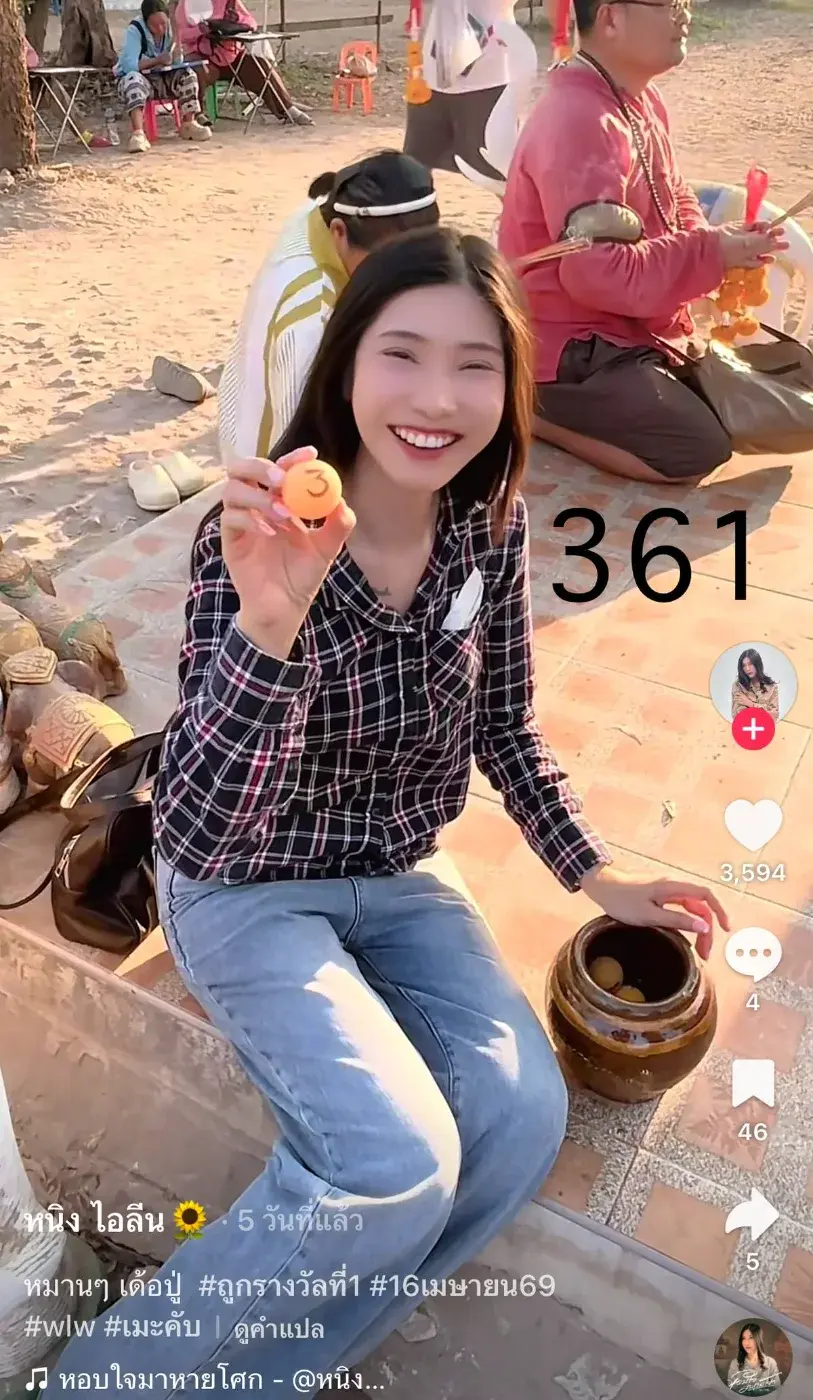The image size is (813, 1400).
Task: Bookmark this video to favorites
Action: click(x=753, y=1083)
